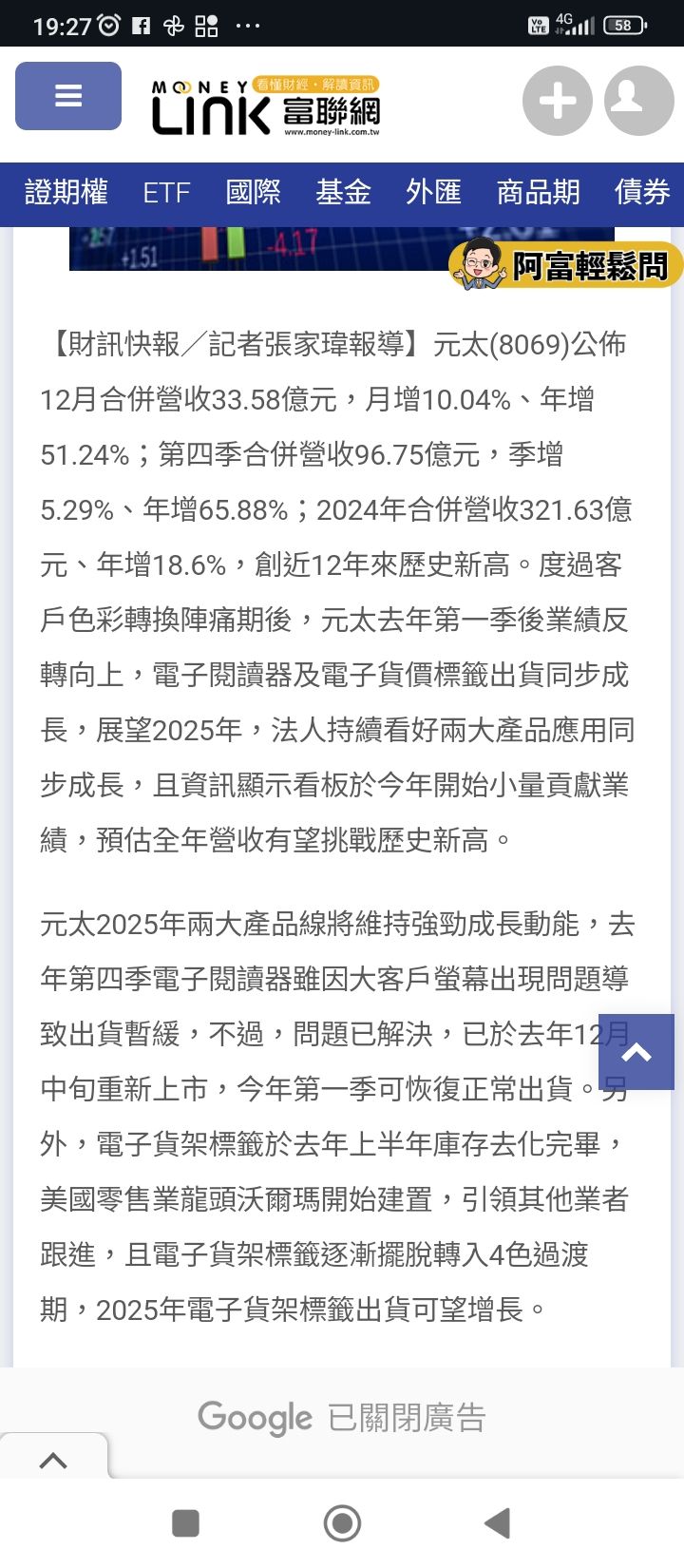This screenshot has height=1568, width=684.
Task: Open the 國際 section
Action: click(x=253, y=192)
